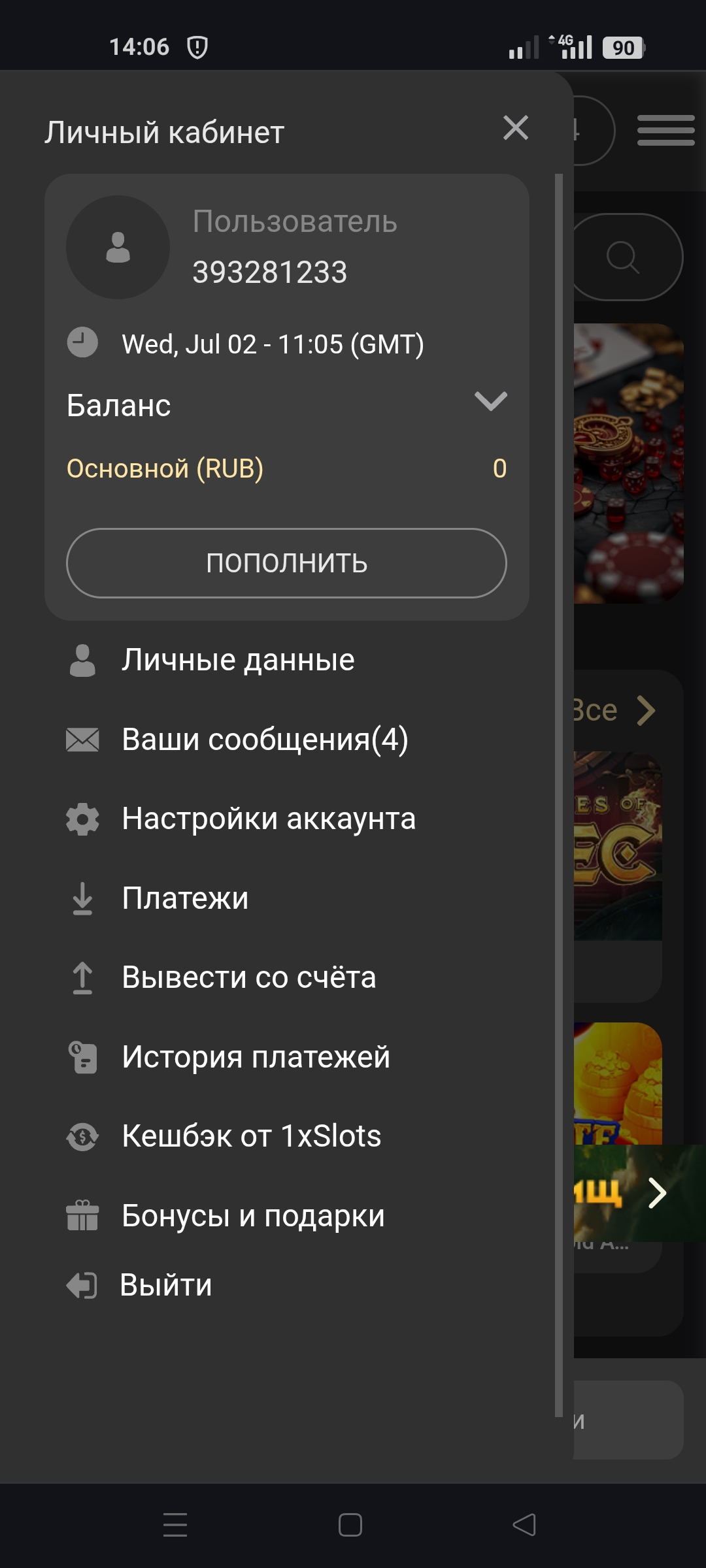This screenshot has width=706, height=1568.
Task: Tap Выйти to log out
Action: coord(165,1285)
